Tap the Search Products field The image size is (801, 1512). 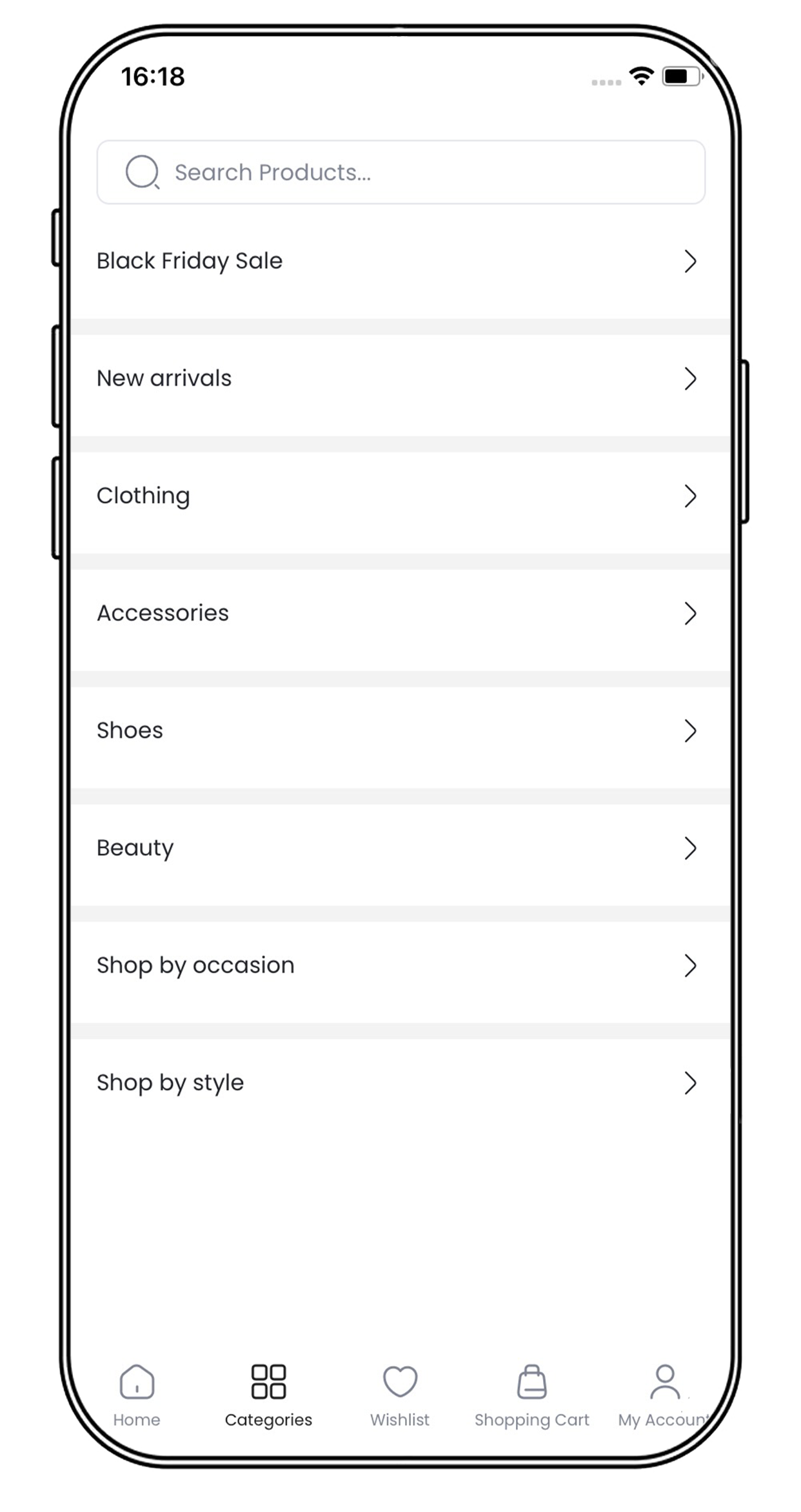pos(400,172)
